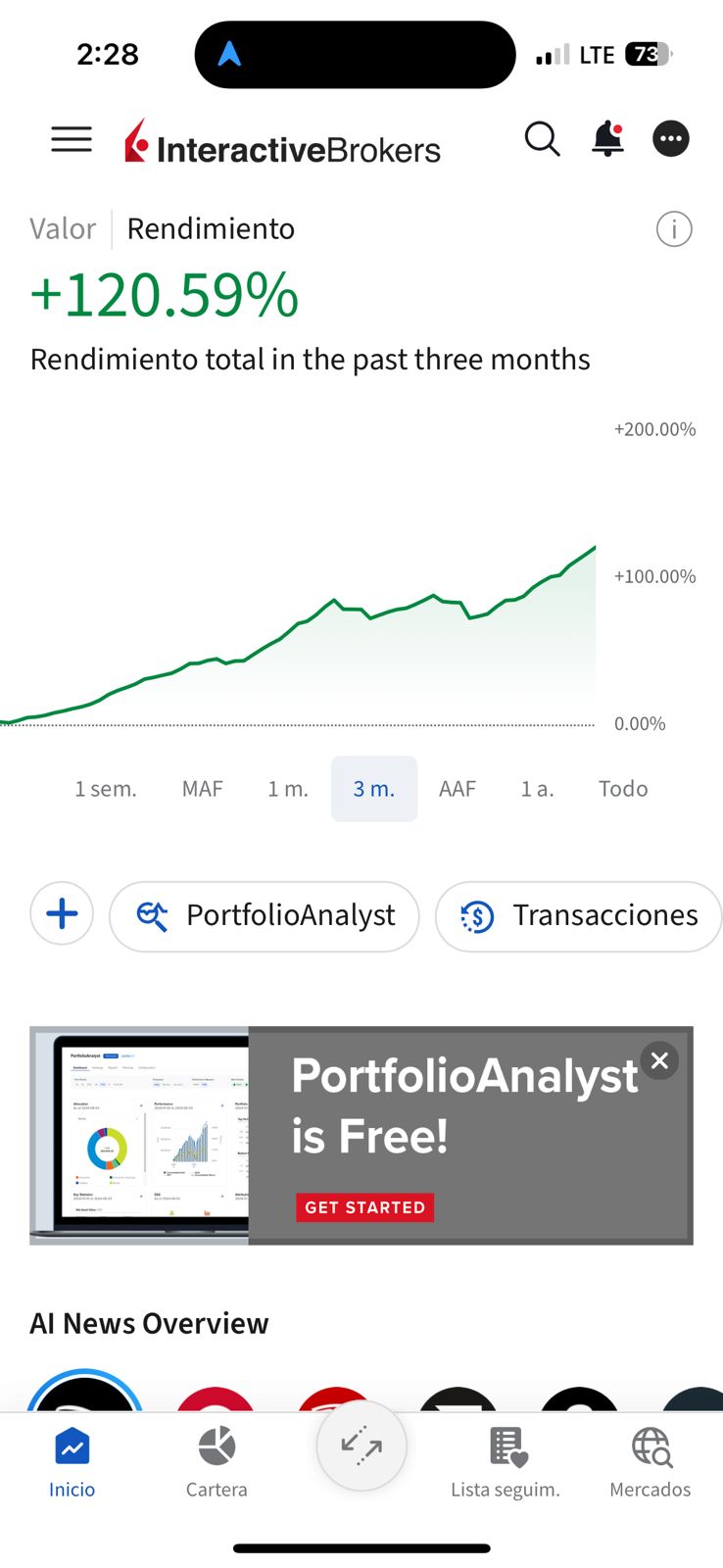Switch to the Cartera tab

[217, 1462]
